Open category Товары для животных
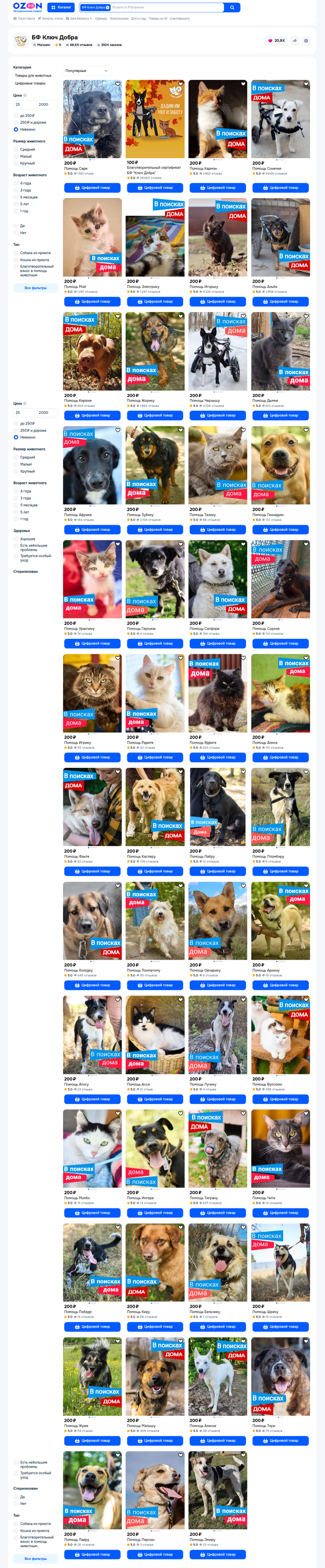This screenshot has width=325, height=1568. [33, 76]
